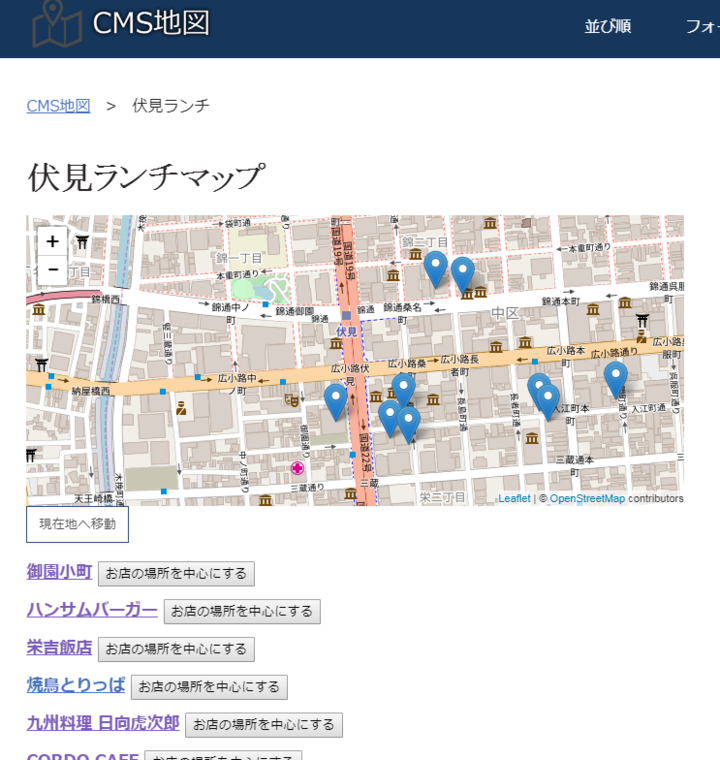Zoom in with the map's plus control

53,242
